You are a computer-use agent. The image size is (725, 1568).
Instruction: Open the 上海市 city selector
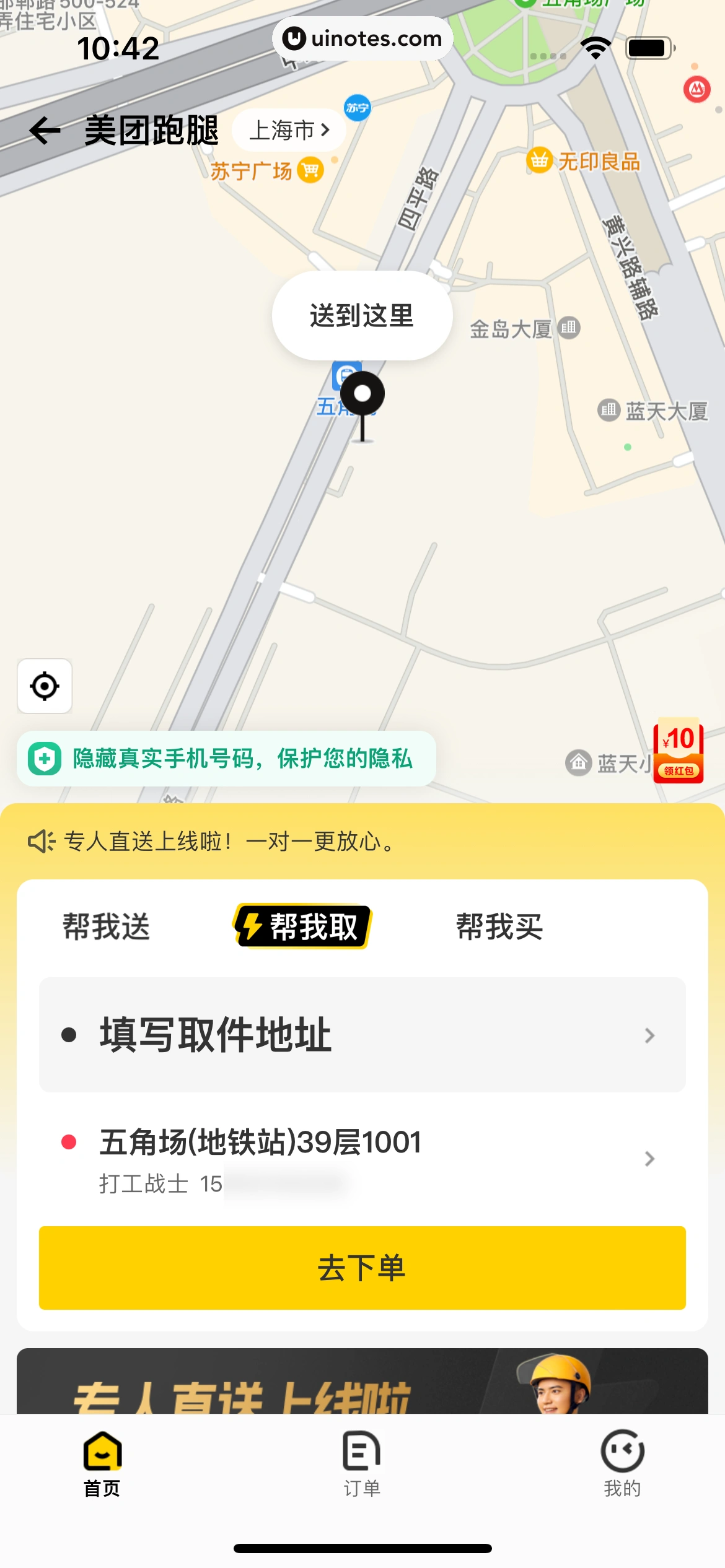[288, 129]
